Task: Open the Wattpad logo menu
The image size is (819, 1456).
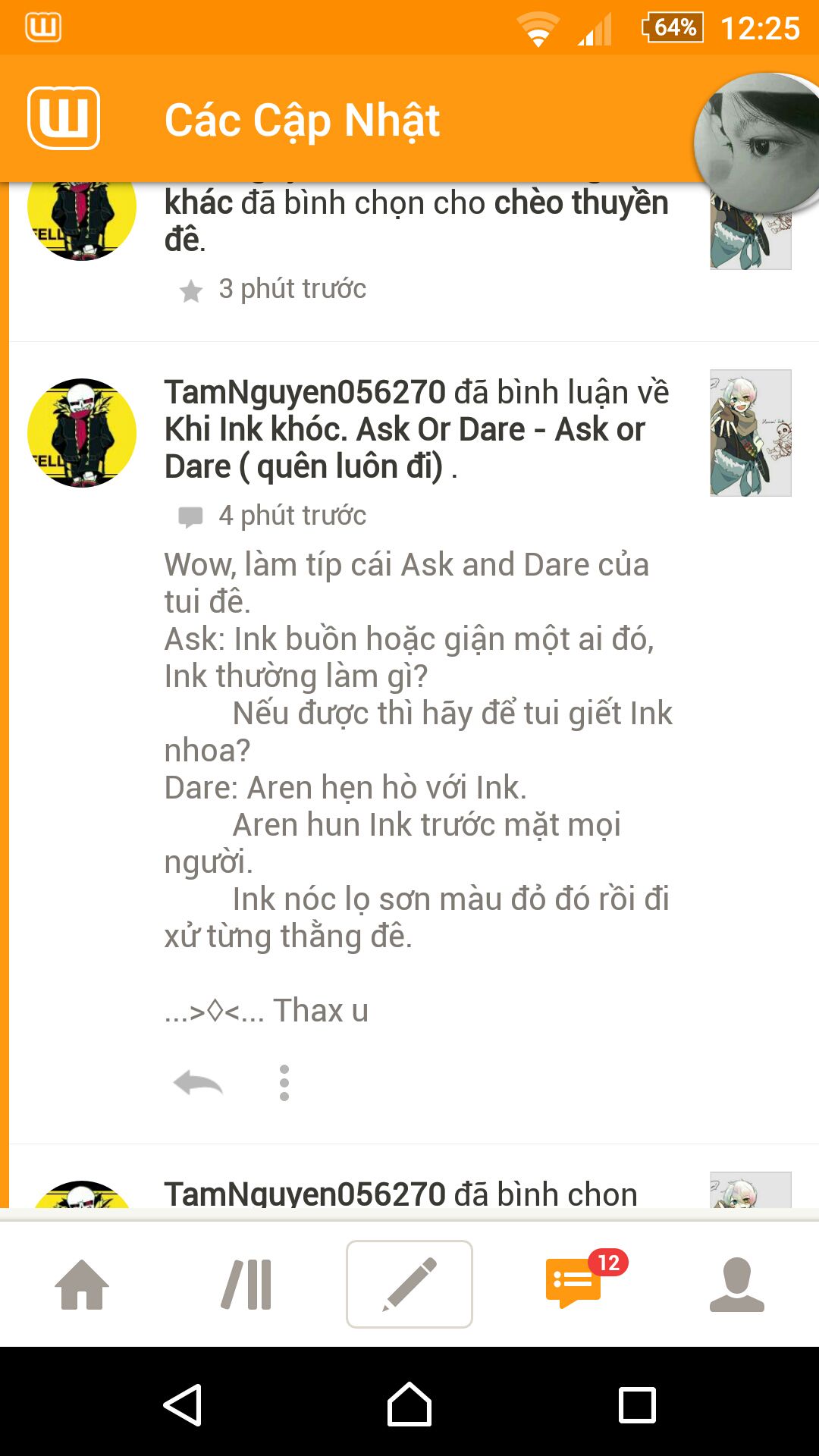Action: (x=64, y=118)
